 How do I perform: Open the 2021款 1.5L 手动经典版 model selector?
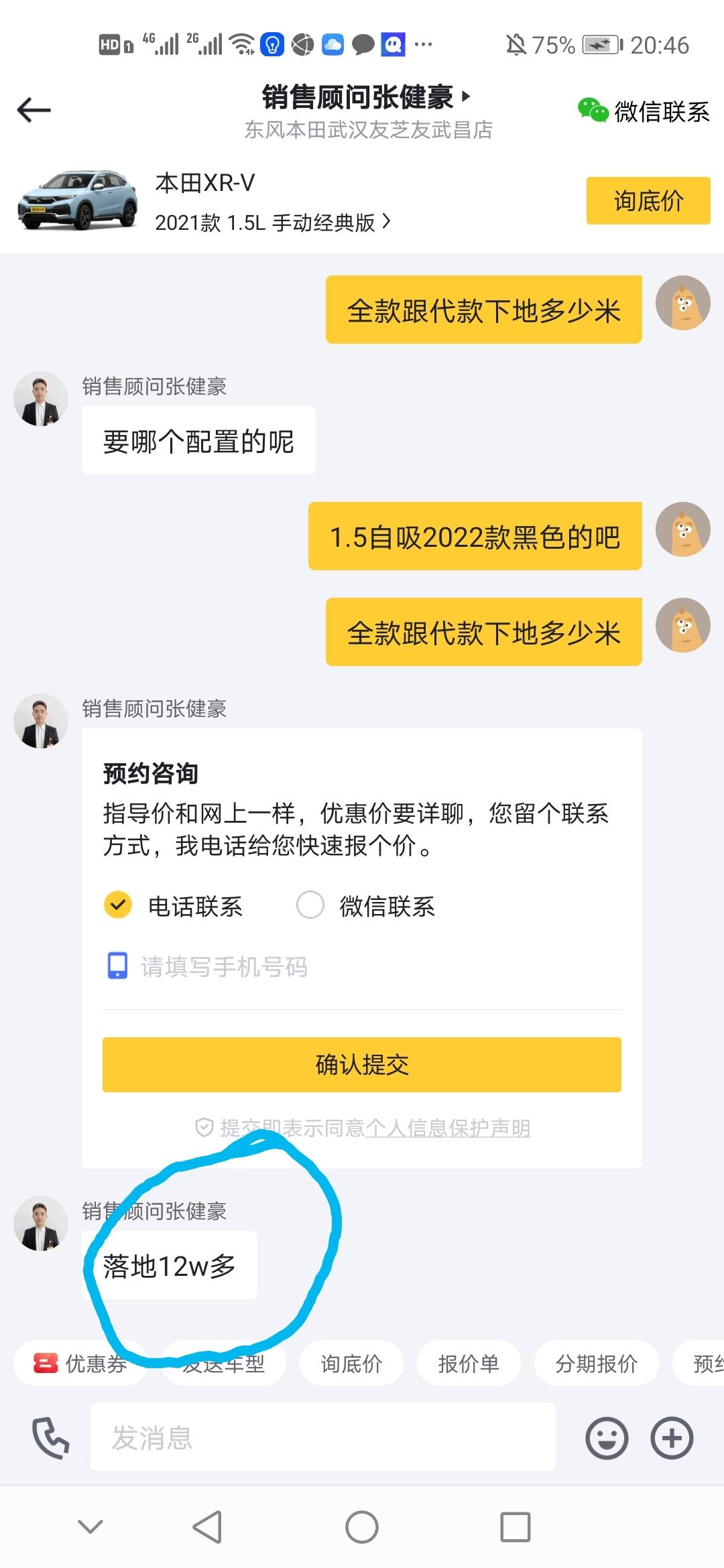click(272, 222)
